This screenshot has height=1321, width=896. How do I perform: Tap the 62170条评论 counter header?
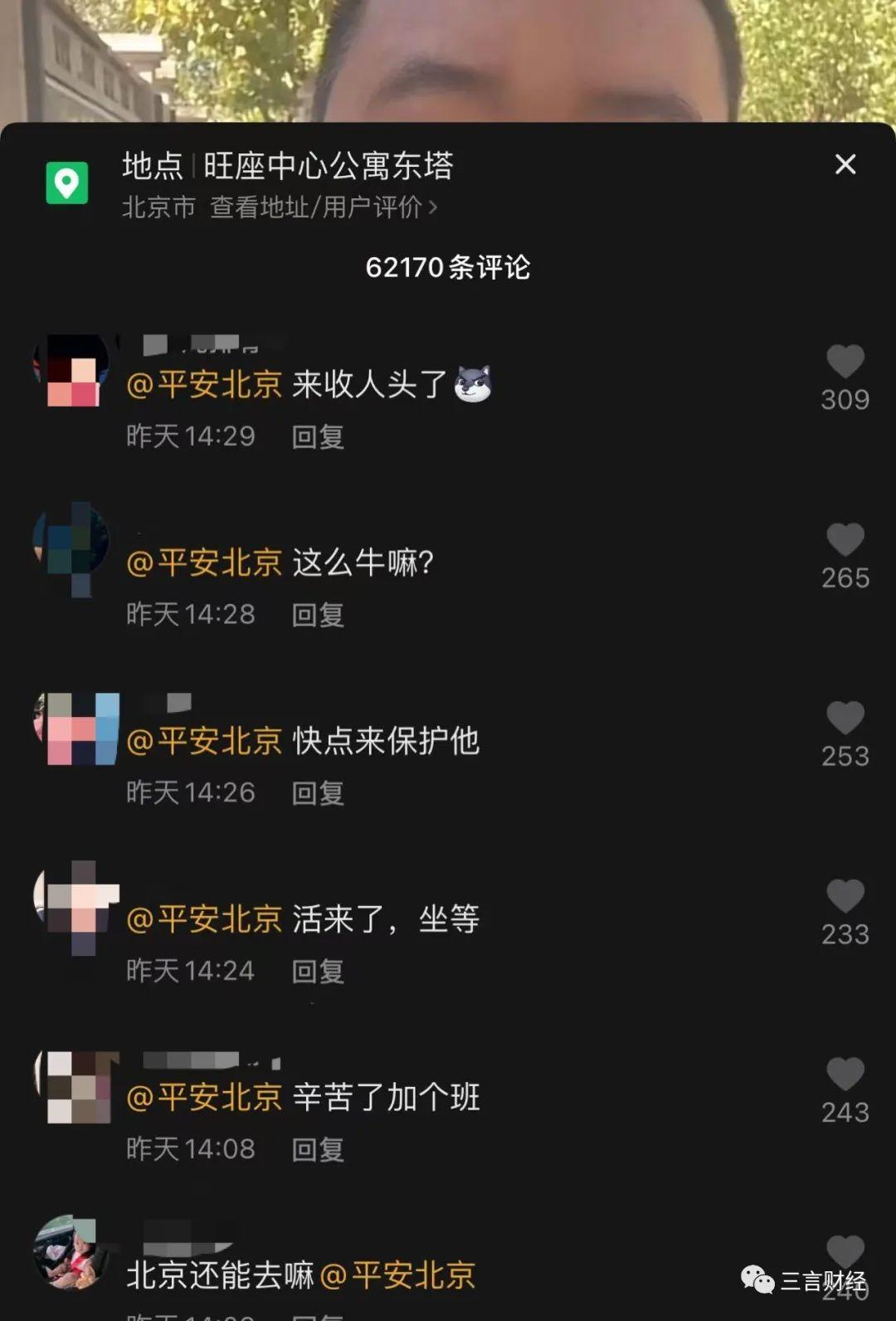pos(448,267)
